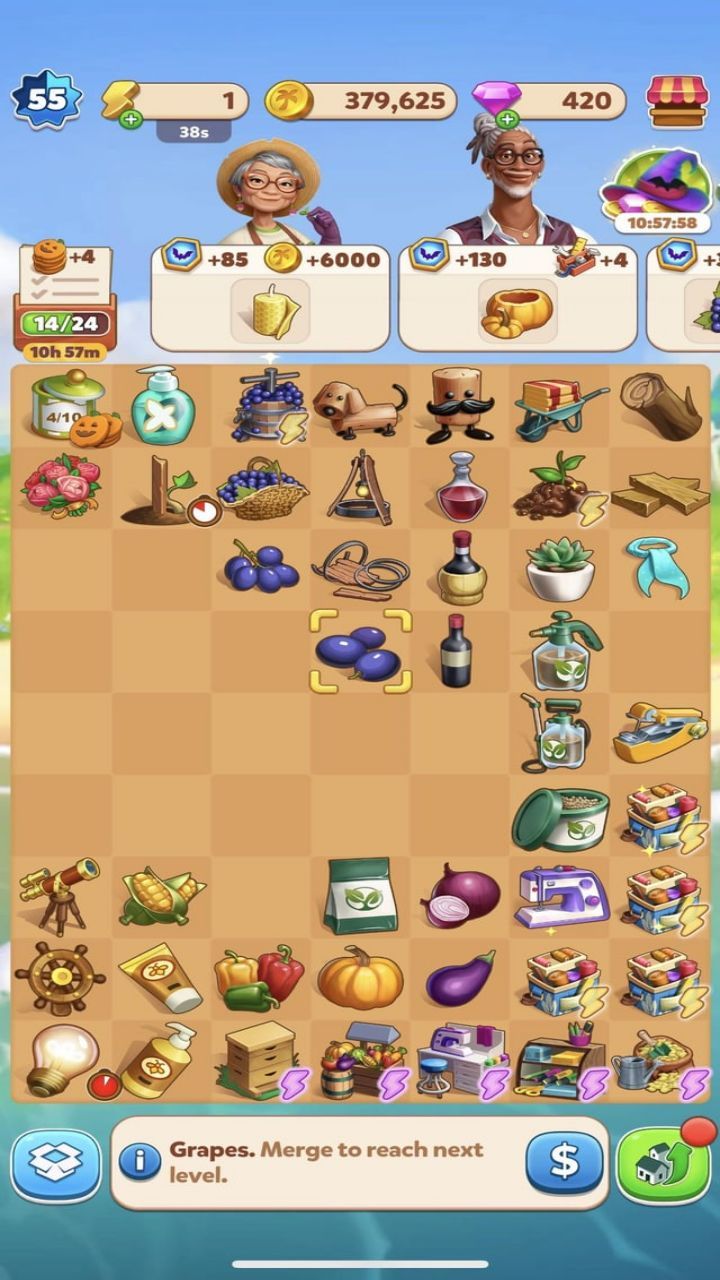The height and width of the screenshot is (1280, 720).
Task: Open the inventory box button
Action: 56,1164
